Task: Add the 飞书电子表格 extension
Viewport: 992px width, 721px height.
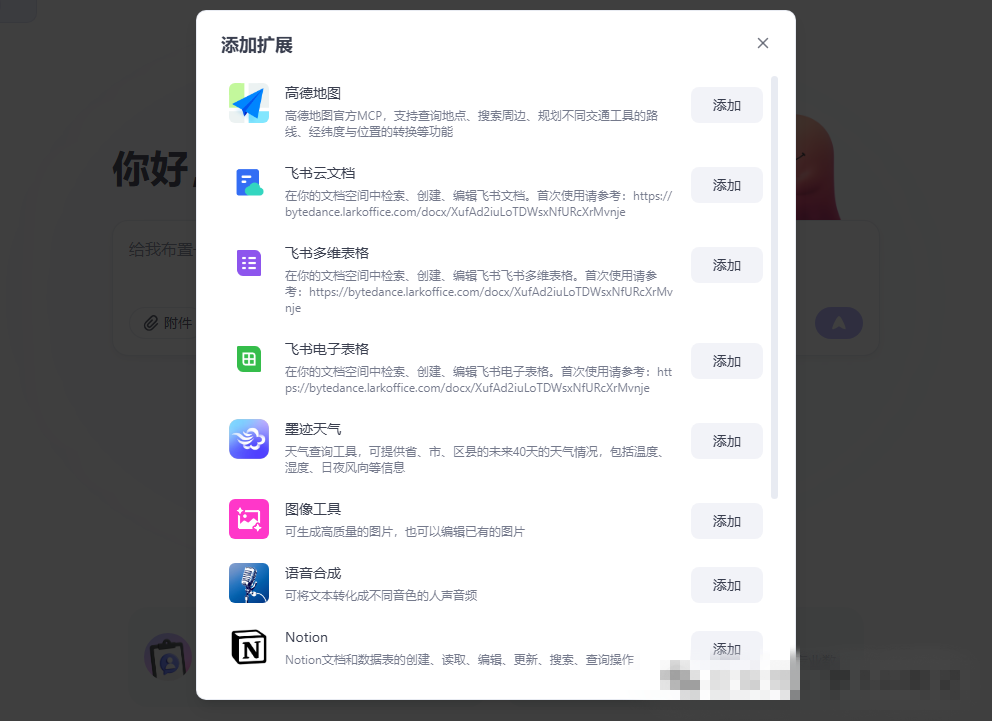Action: click(x=726, y=361)
